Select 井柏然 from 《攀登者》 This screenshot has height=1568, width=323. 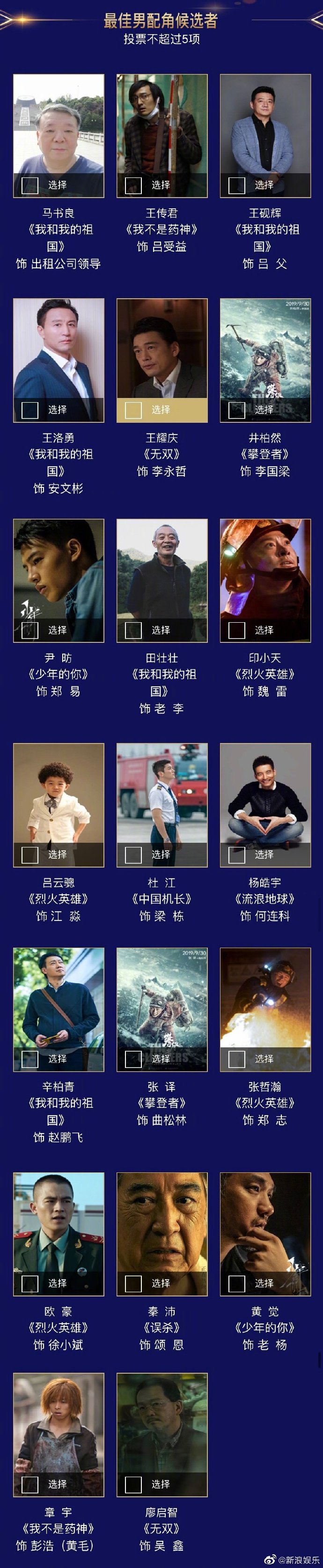236,410
